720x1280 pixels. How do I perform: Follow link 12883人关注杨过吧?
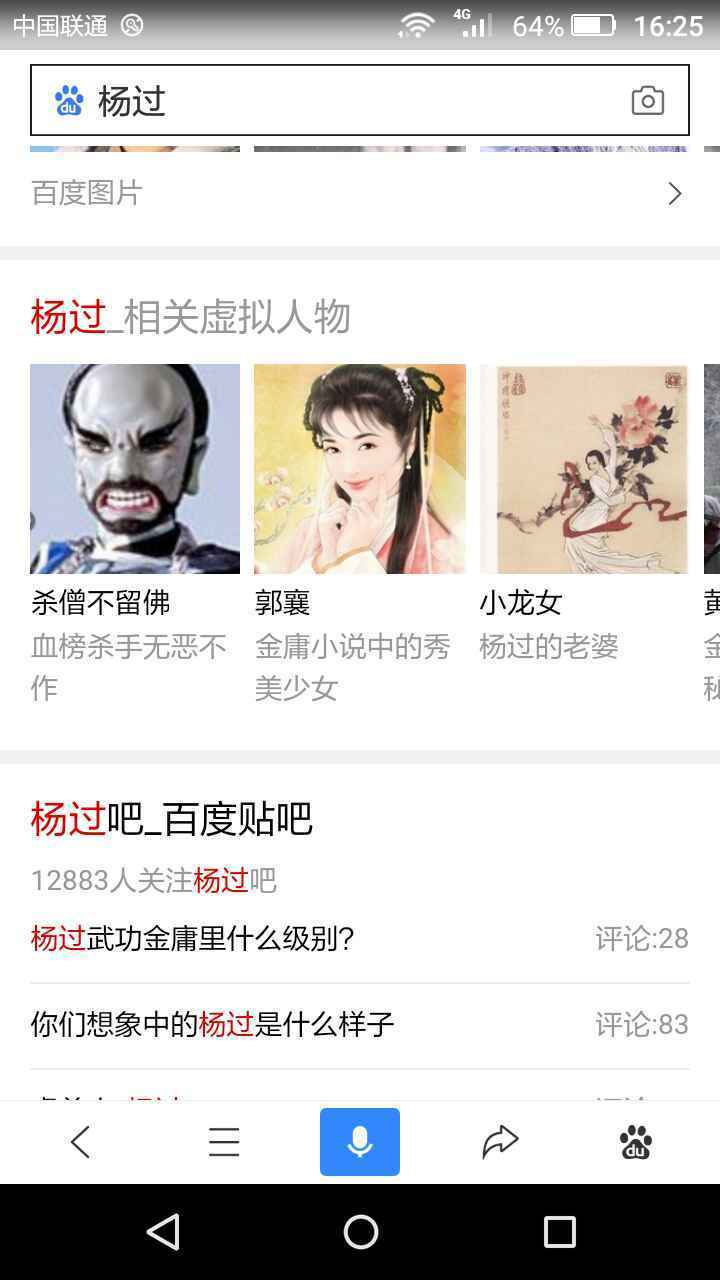point(152,880)
